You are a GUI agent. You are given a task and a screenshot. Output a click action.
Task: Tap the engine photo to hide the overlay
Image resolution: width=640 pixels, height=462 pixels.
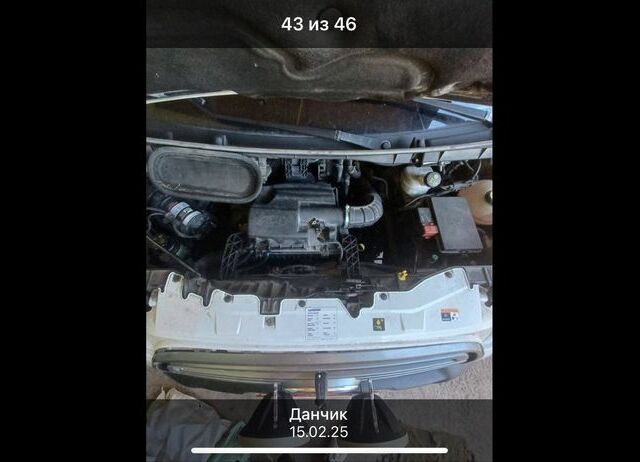tap(319, 230)
